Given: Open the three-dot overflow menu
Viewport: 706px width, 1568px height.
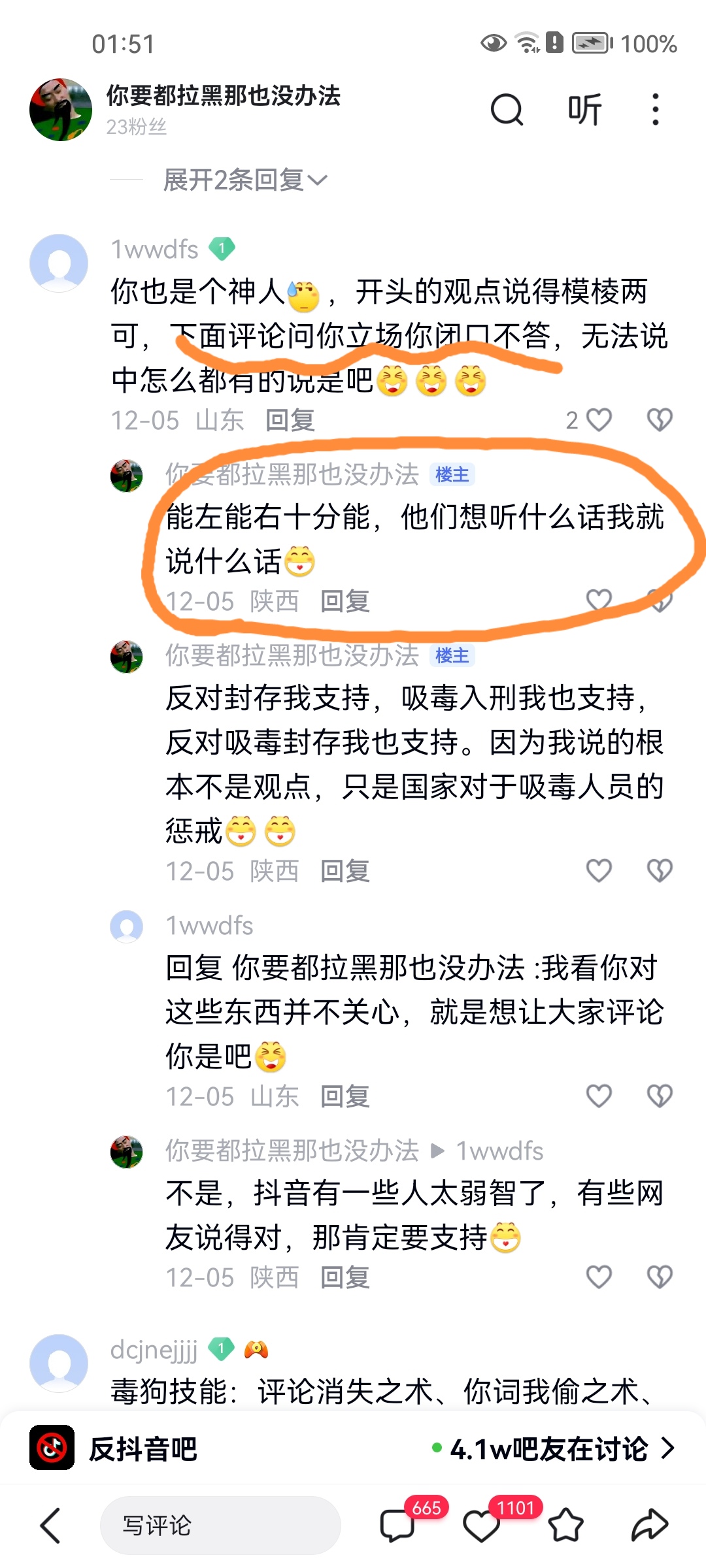Looking at the screenshot, I should tap(655, 109).
